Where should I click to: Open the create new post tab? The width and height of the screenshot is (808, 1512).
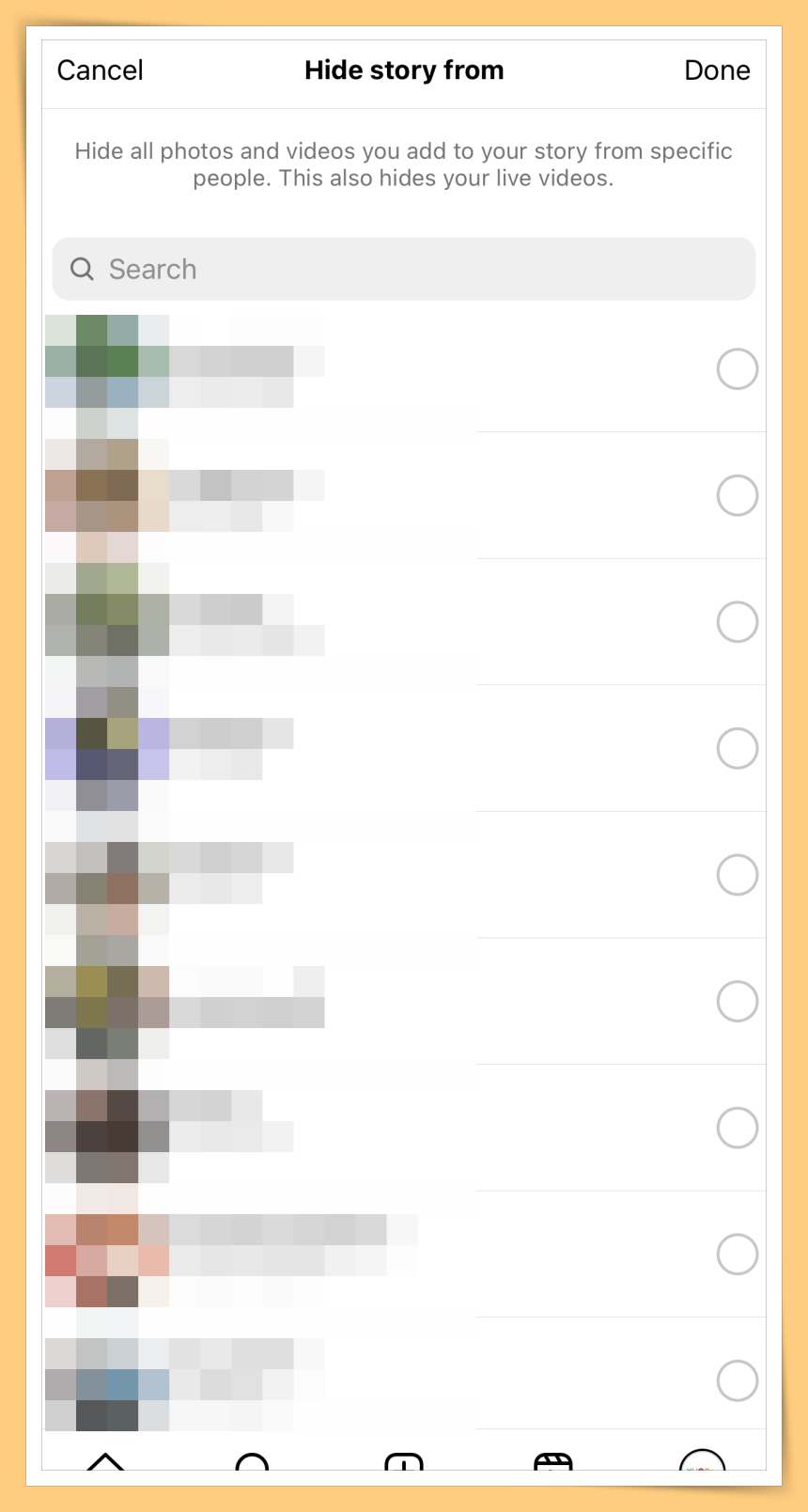(404, 1461)
